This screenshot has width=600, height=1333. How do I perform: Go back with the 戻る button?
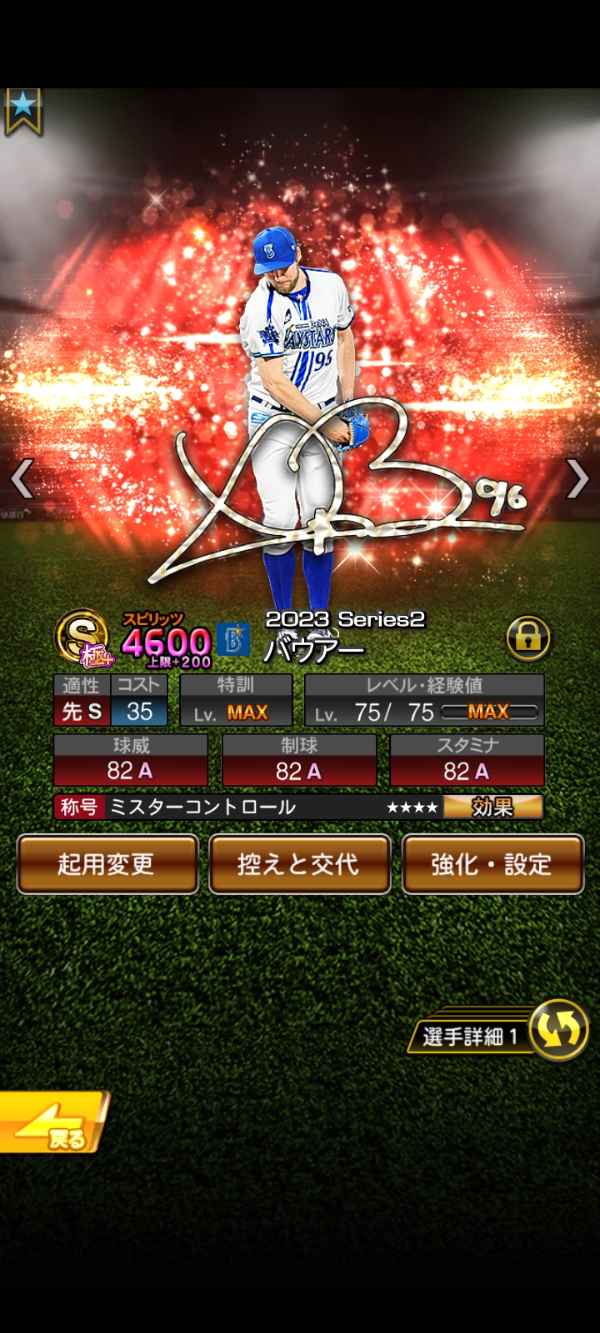pos(50,1124)
